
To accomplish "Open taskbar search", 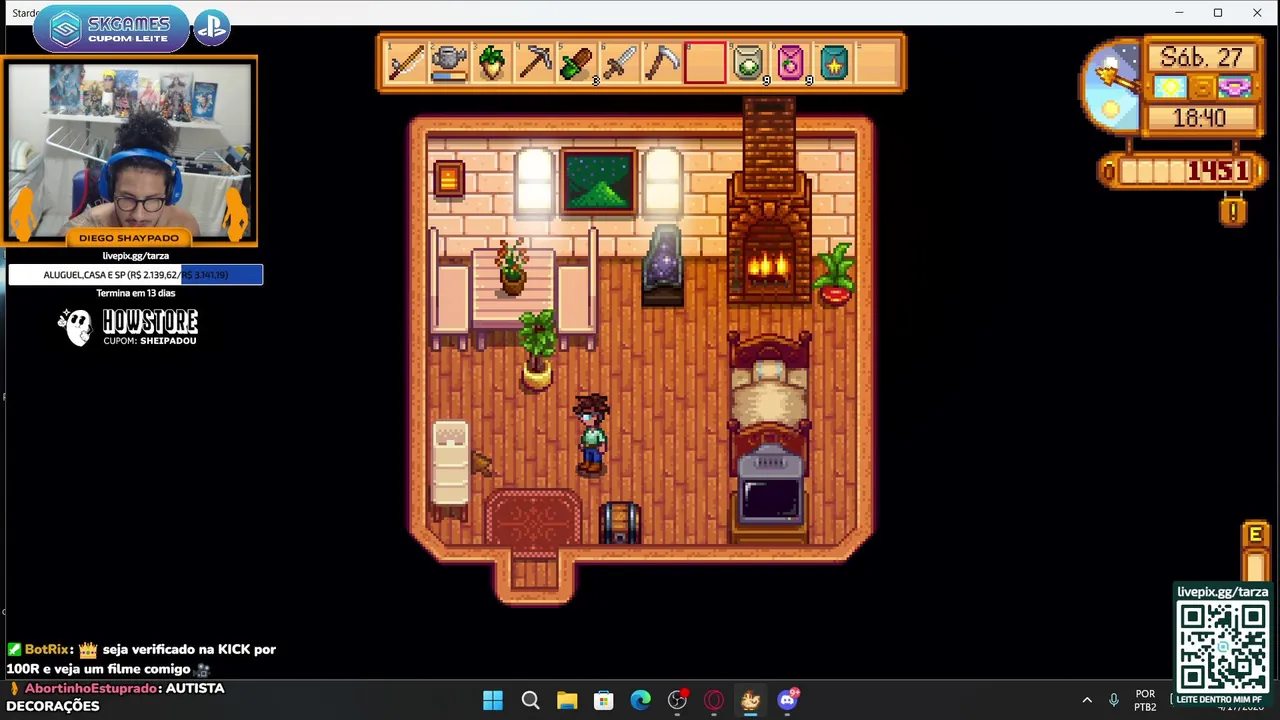I will (x=530, y=700).
